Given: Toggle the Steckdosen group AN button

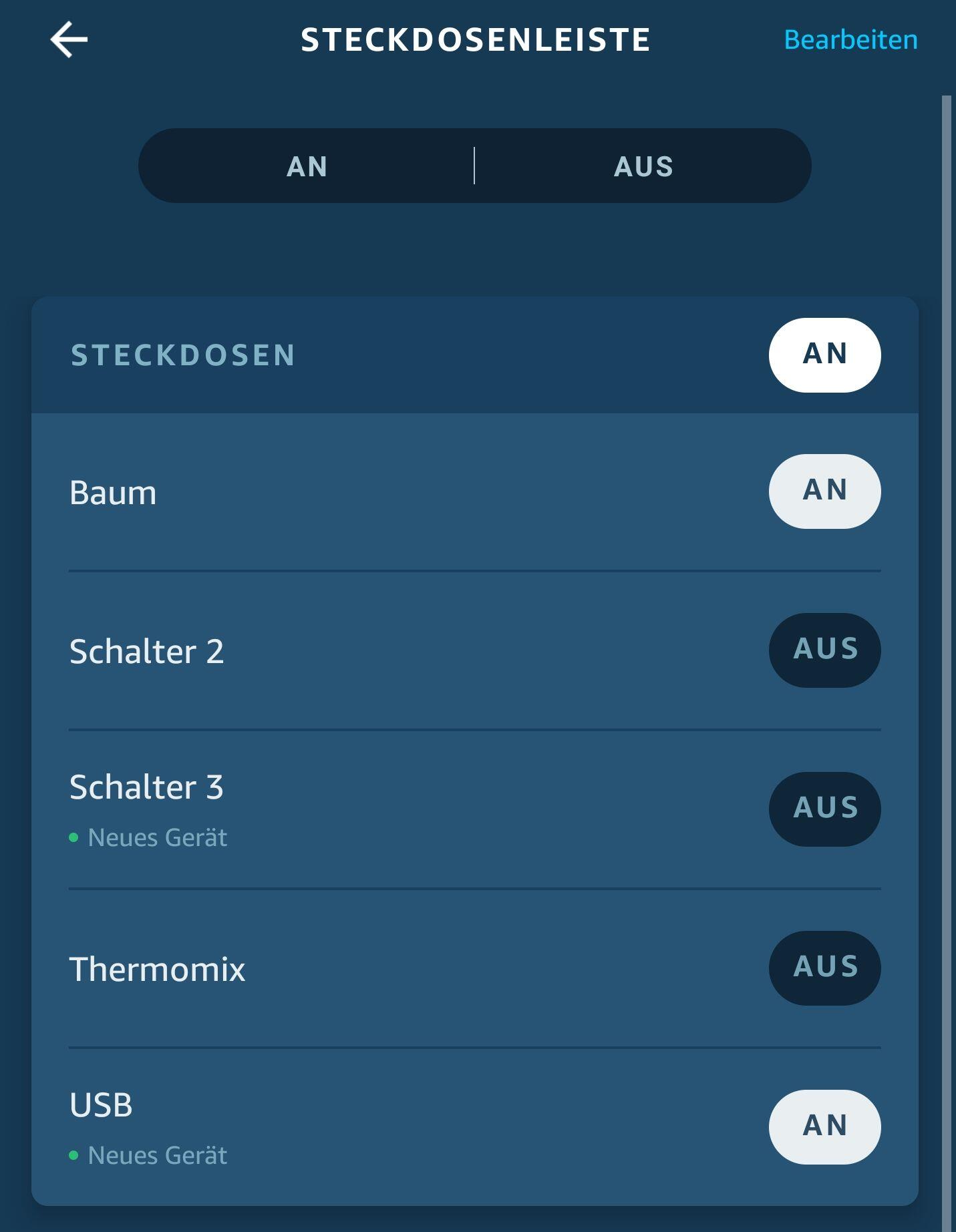Looking at the screenshot, I should 824,355.
